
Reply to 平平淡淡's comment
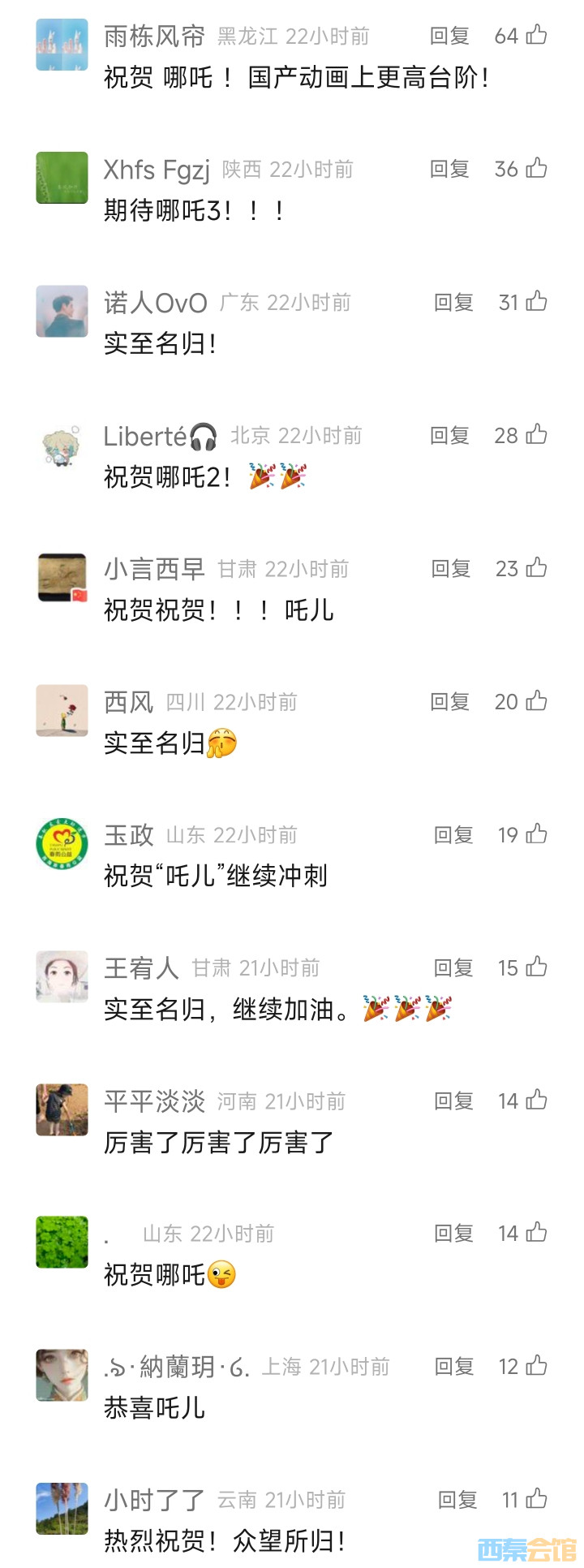[x=453, y=1101]
